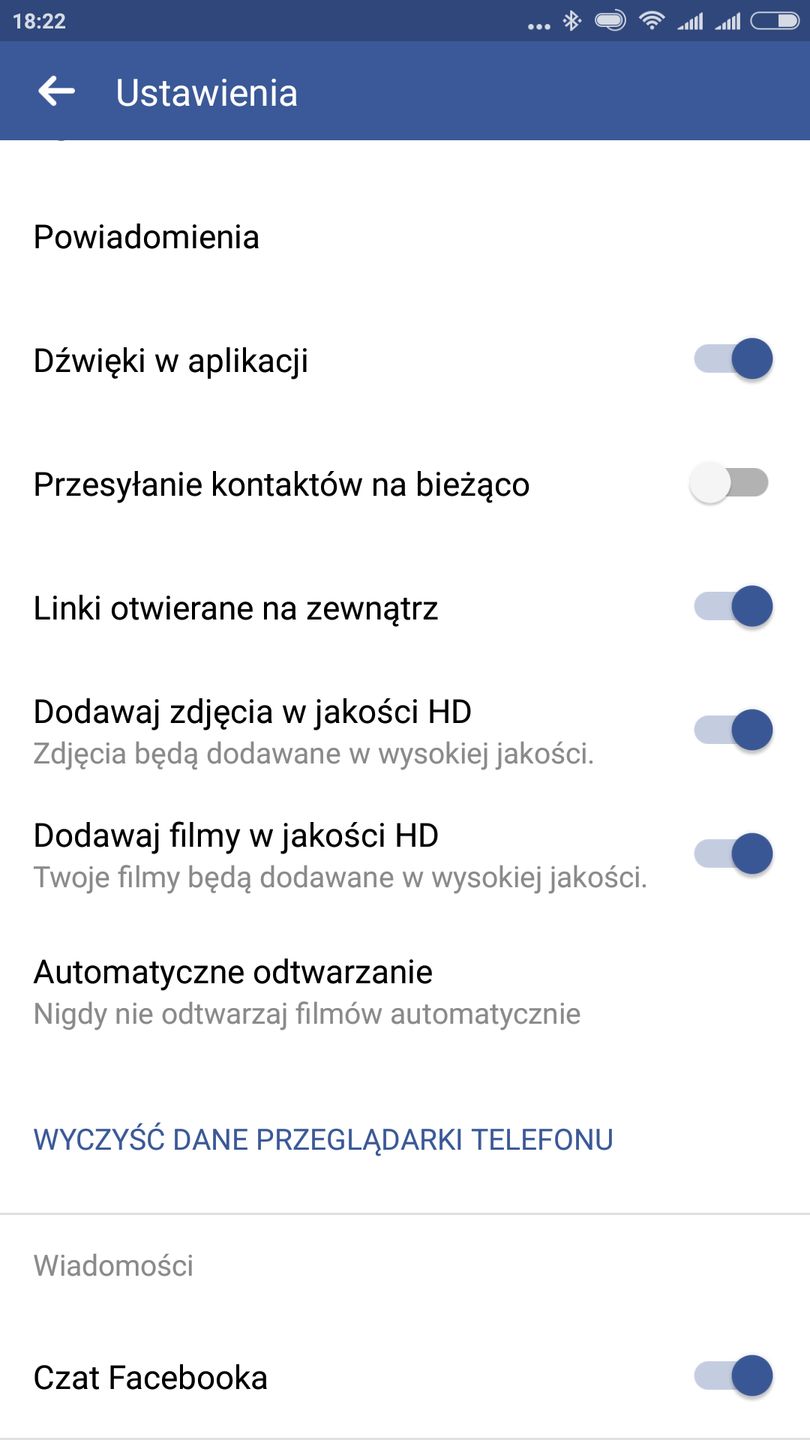Image resolution: width=810 pixels, height=1440 pixels.
Task: Enable Przesyłanie kontaktów na bieżąco
Action: 730,483
